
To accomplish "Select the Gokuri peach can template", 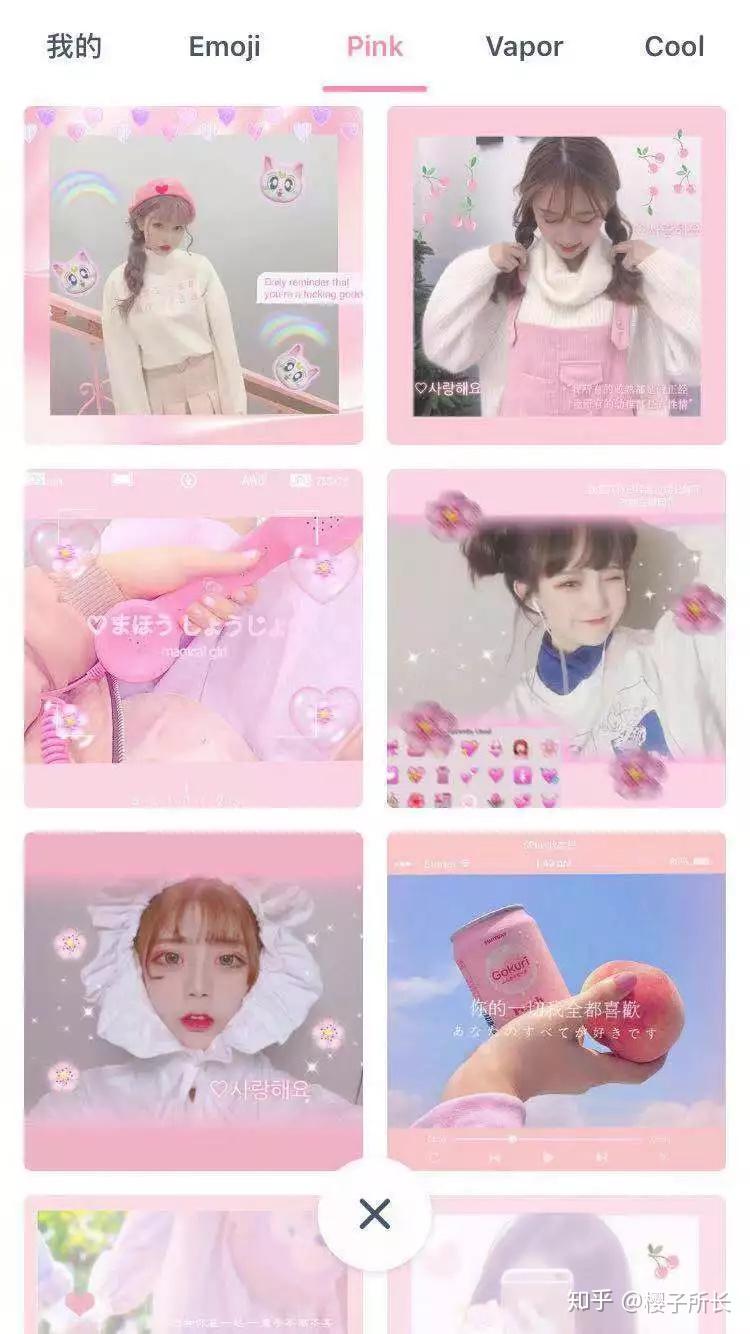I will (x=556, y=1000).
